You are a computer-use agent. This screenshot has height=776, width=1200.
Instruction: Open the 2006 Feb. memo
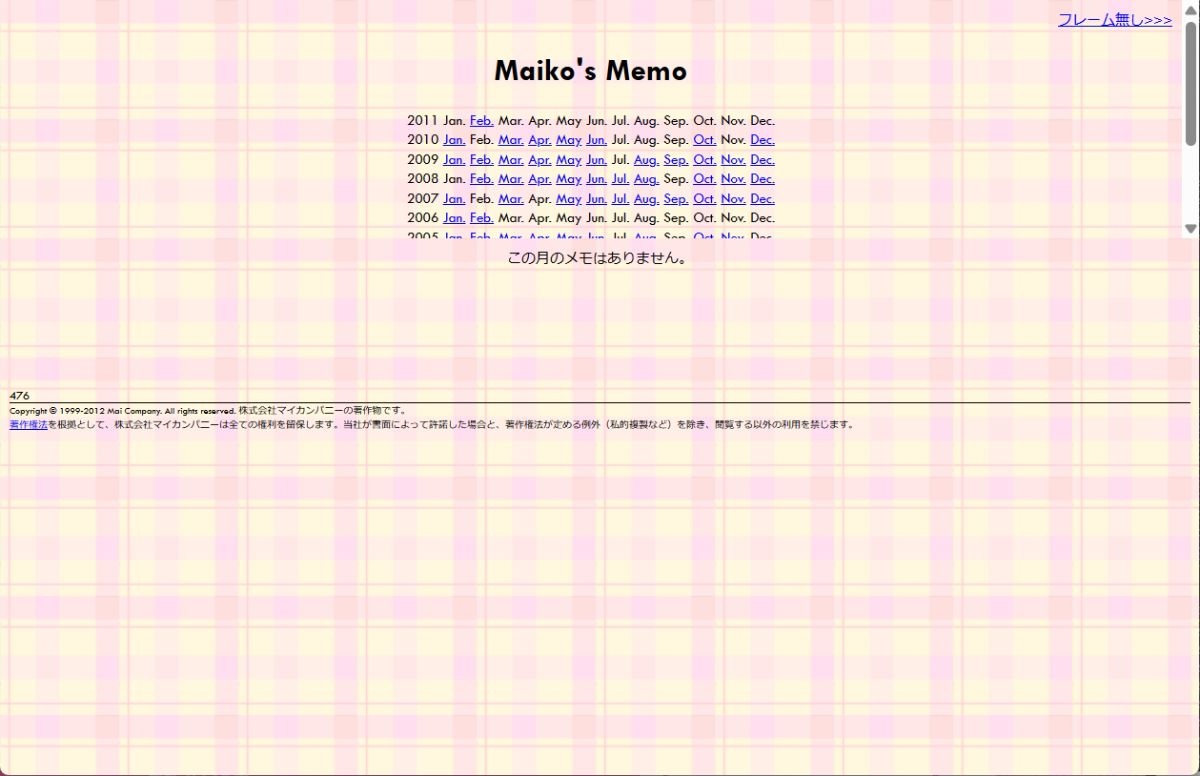tap(481, 218)
